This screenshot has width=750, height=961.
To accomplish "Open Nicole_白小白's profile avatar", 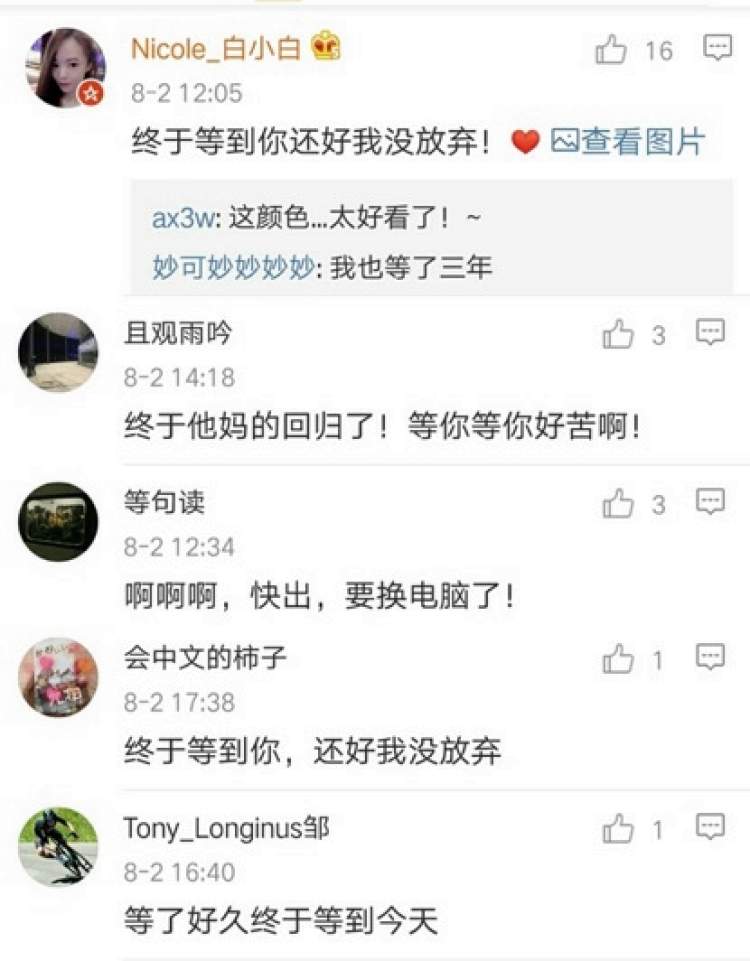I will 63,69.
